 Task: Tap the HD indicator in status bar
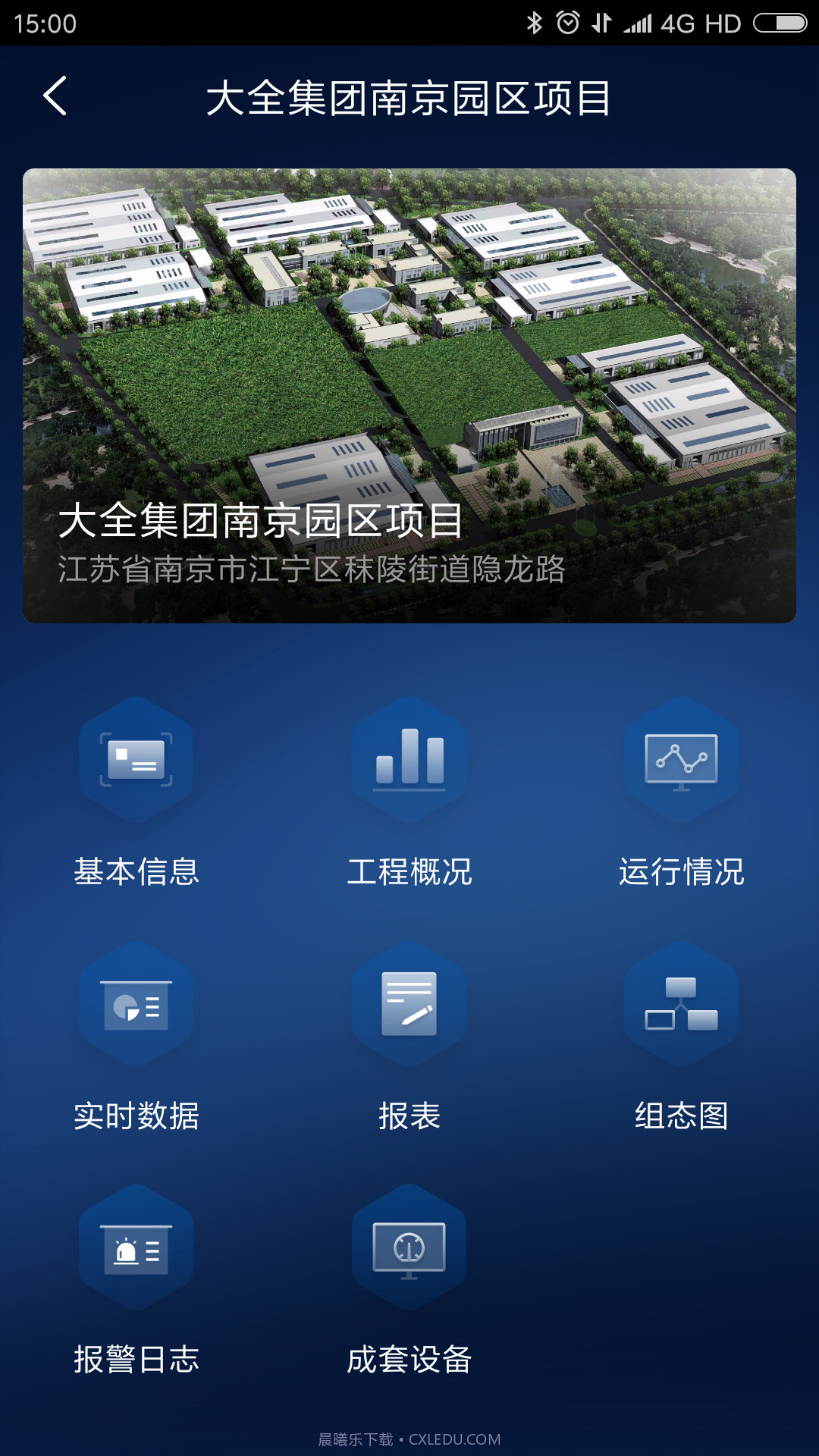click(x=724, y=23)
